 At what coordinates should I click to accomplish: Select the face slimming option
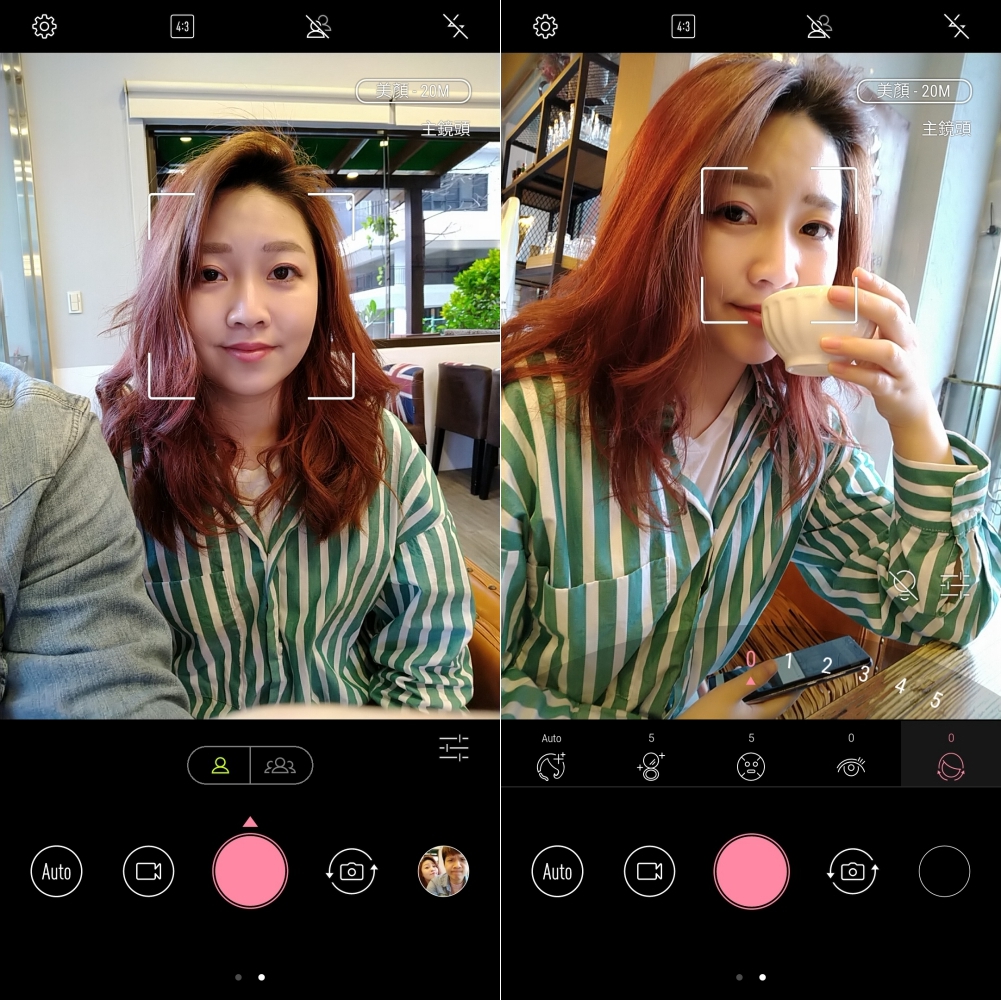(951, 765)
